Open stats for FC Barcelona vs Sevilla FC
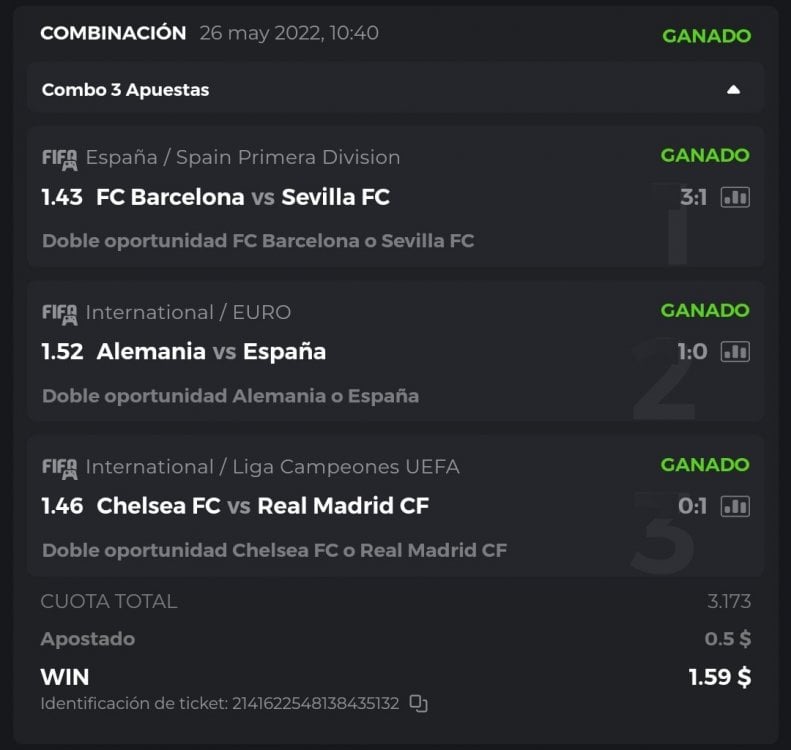Screen dimensions: 791x750 coord(735,197)
